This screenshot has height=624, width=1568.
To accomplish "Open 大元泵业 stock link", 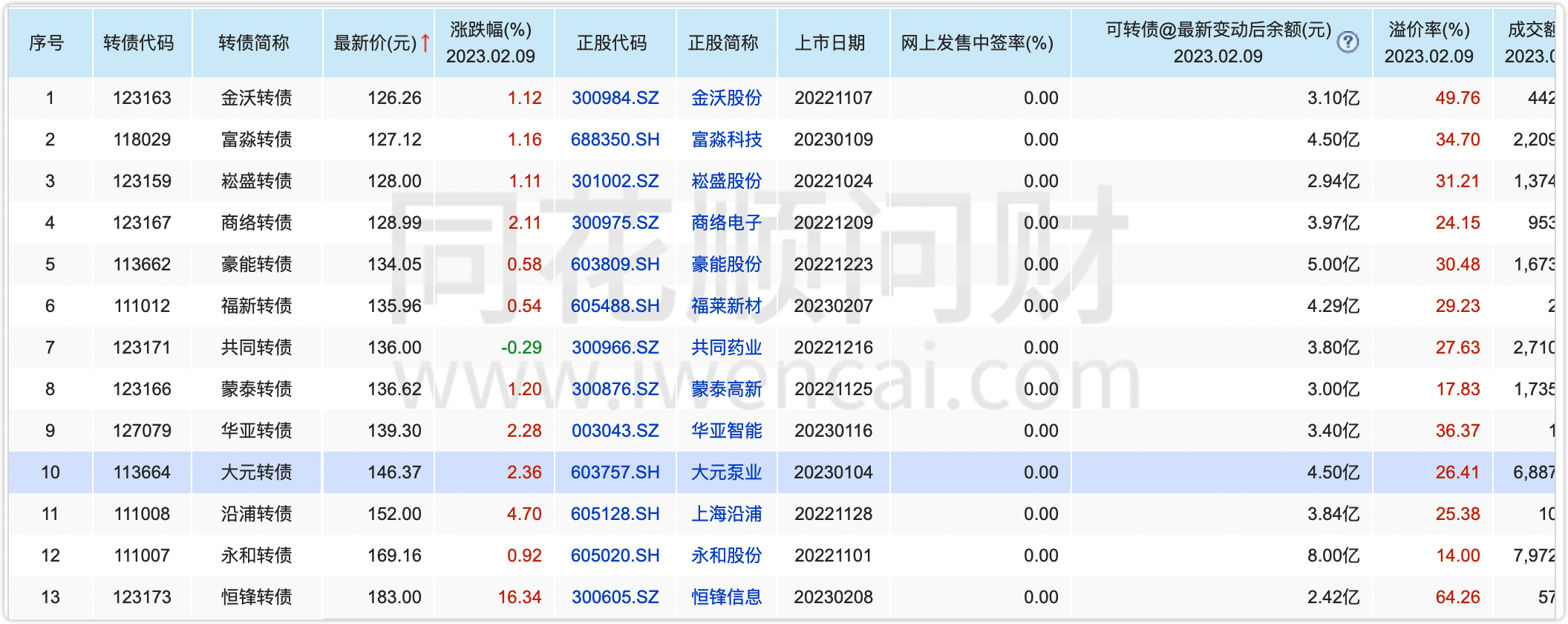I will [726, 472].
